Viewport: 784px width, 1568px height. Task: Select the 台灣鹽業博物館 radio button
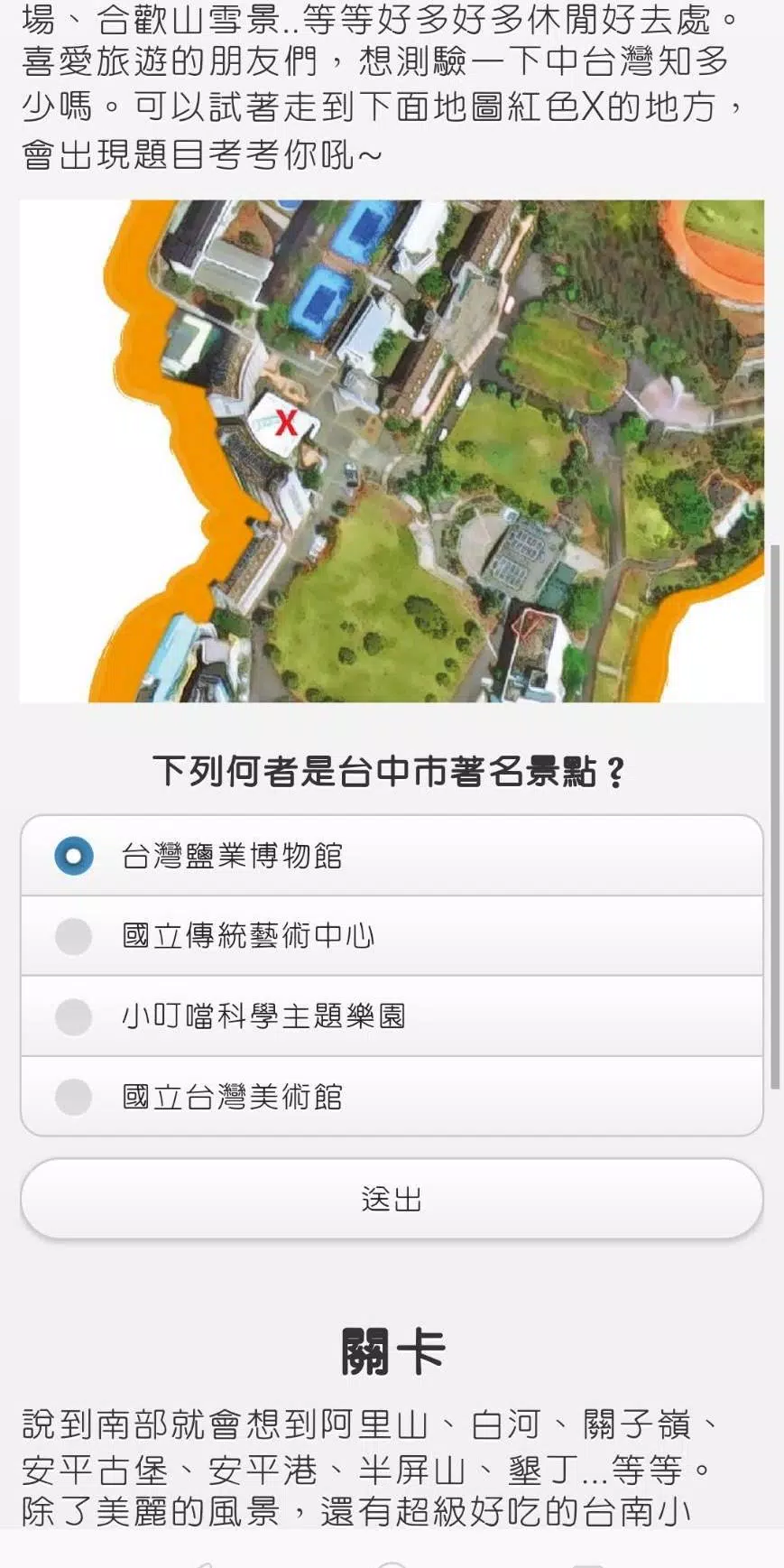tap(72, 855)
